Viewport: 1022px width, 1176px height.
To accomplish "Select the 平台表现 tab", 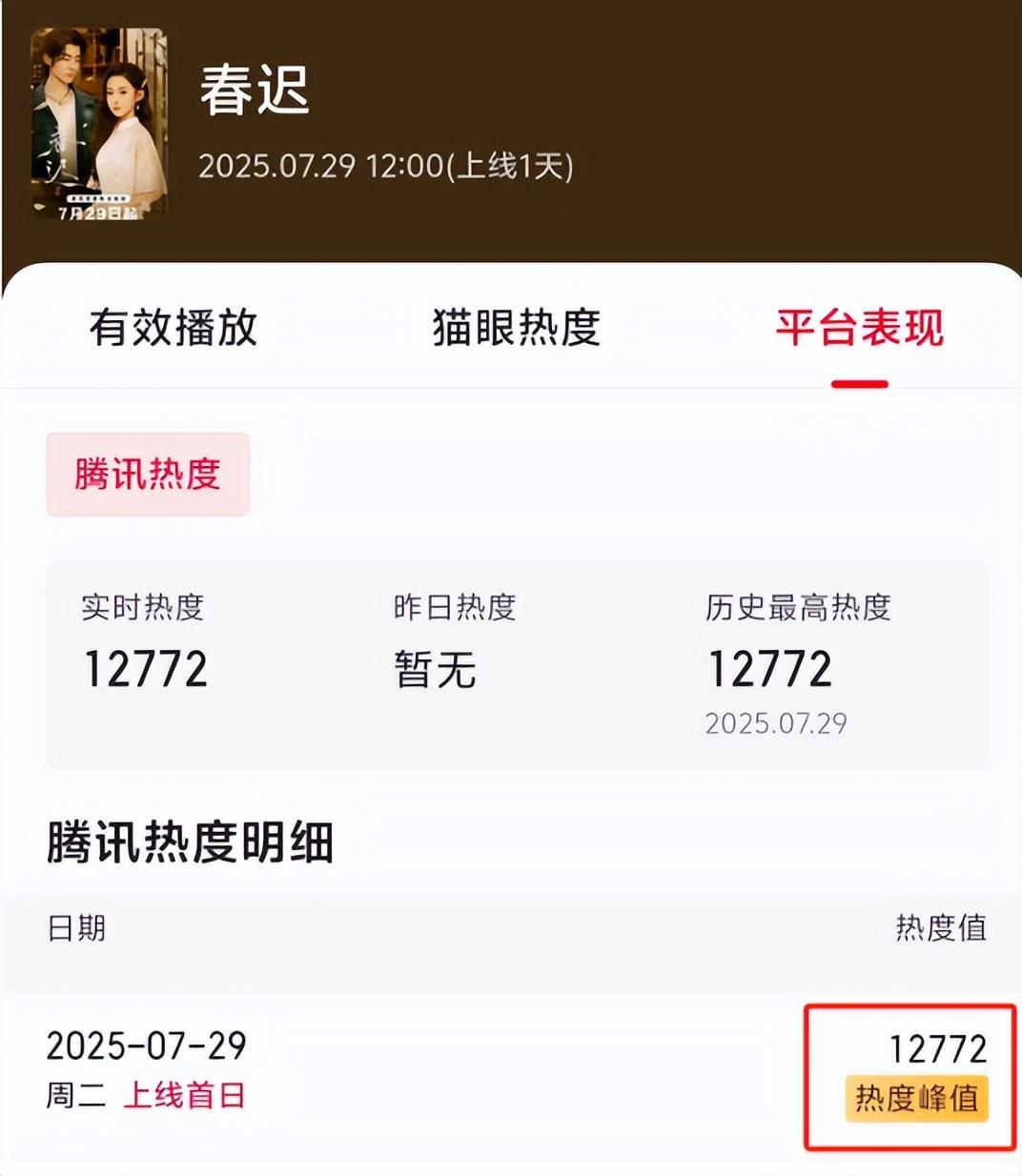I will 859,328.
